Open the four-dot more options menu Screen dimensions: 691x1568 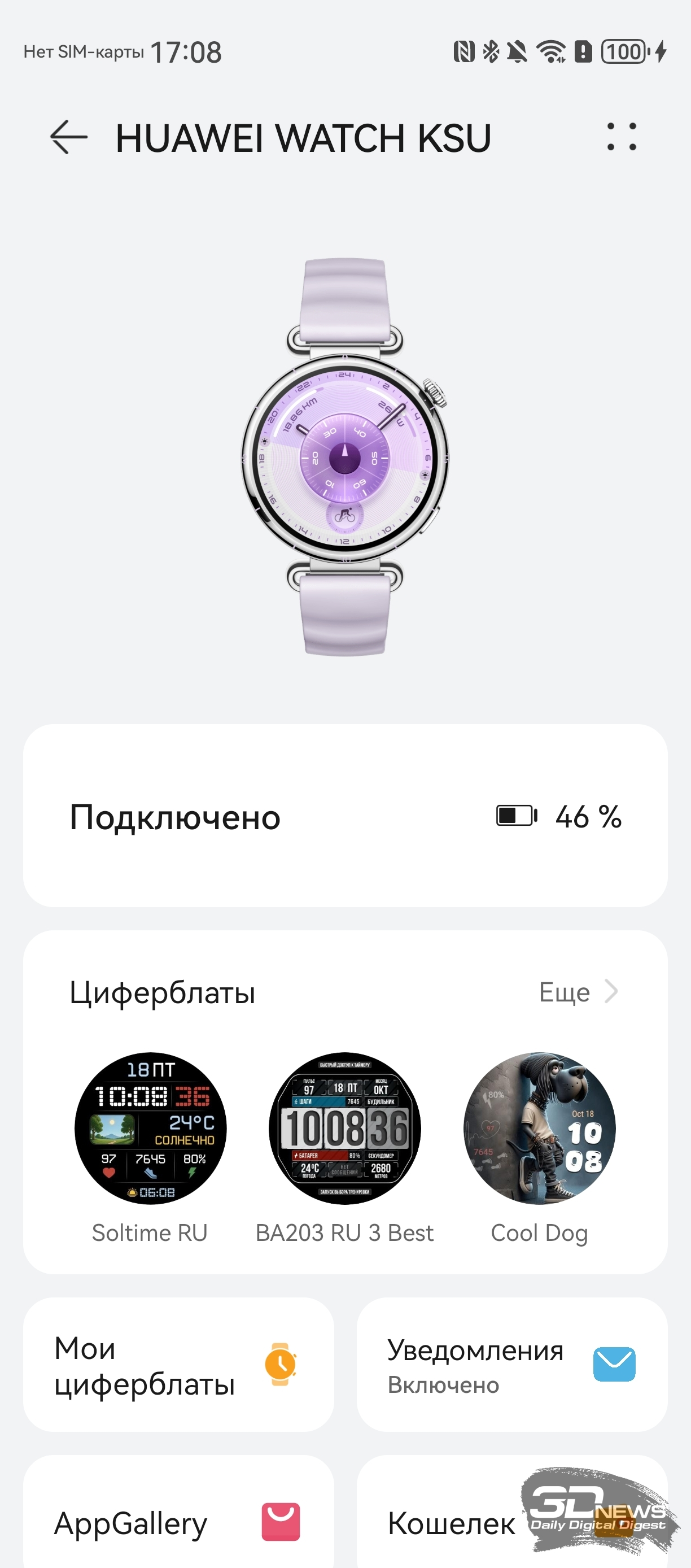point(621,137)
